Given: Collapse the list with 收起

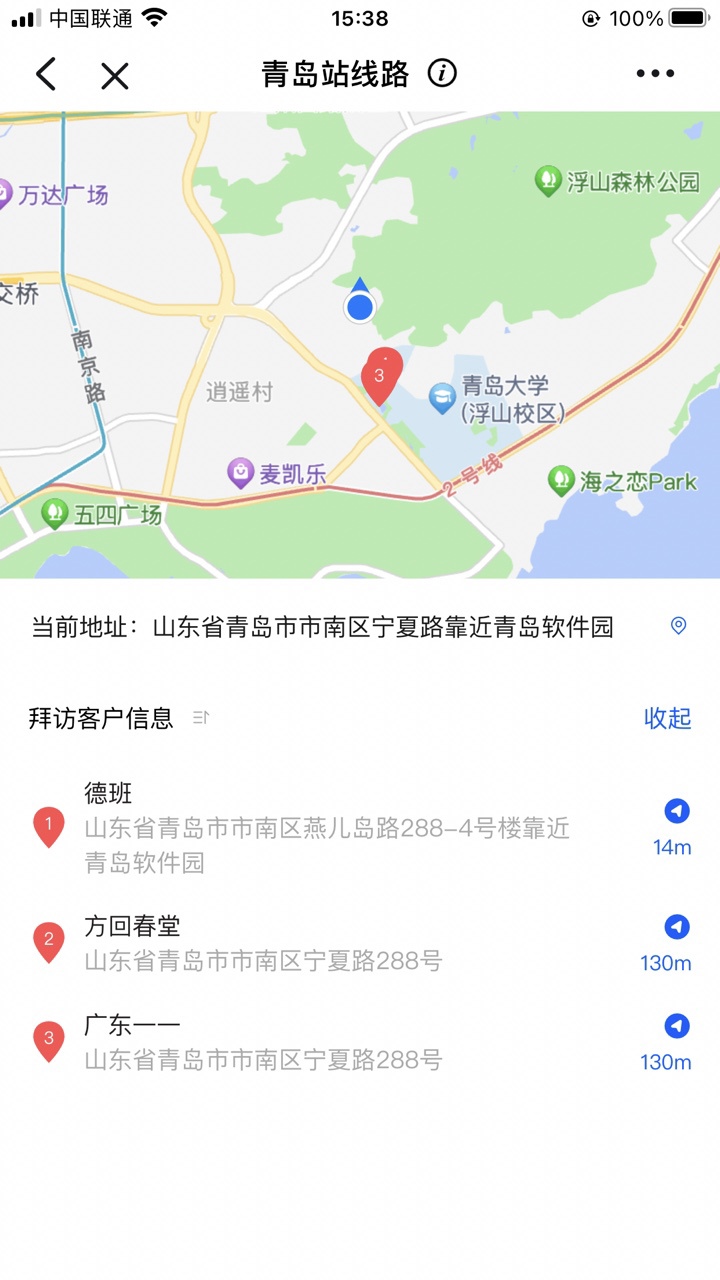Looking at the screenshot, I should coord(668,718).
